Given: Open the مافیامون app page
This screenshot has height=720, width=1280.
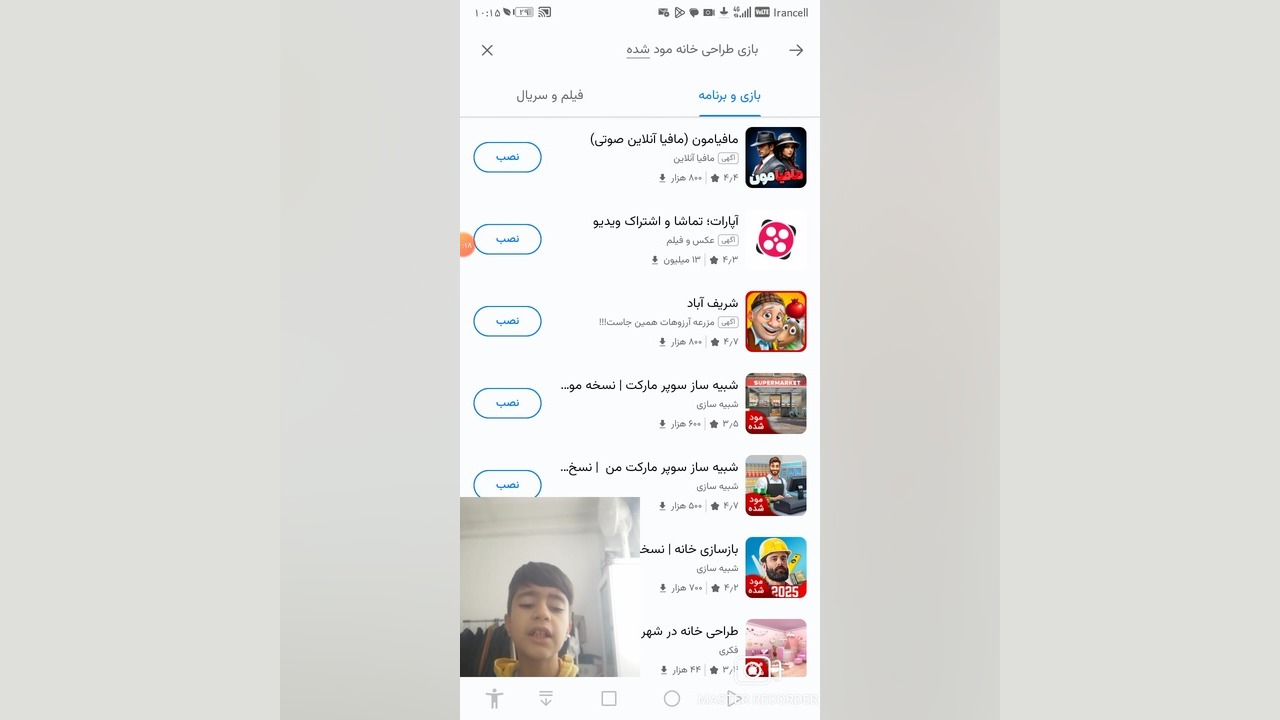Looking at the screenshot, I should (x=664, y=140).
